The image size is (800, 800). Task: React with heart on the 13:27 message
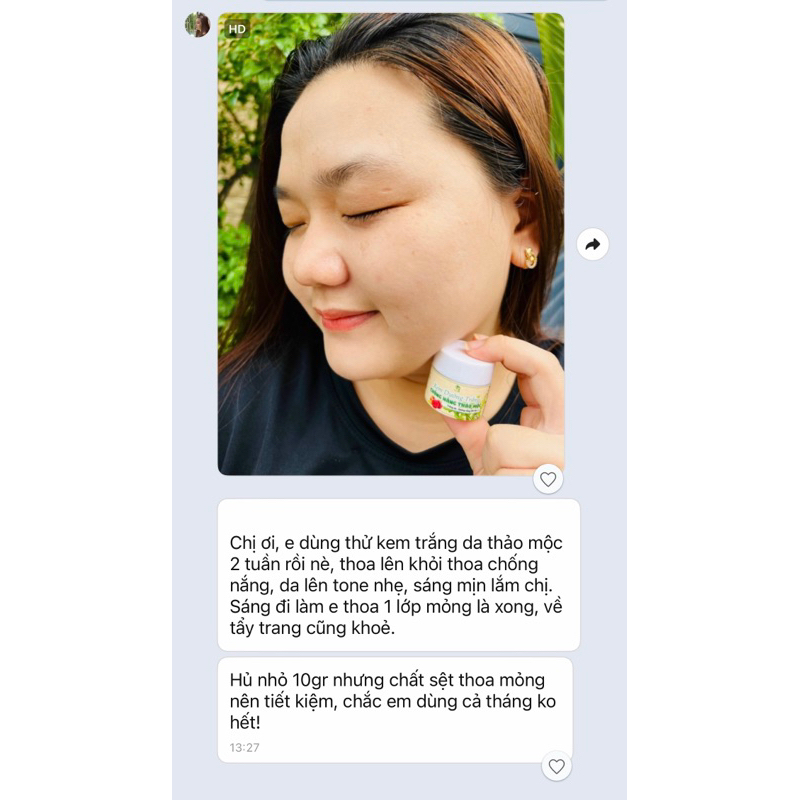556,766
